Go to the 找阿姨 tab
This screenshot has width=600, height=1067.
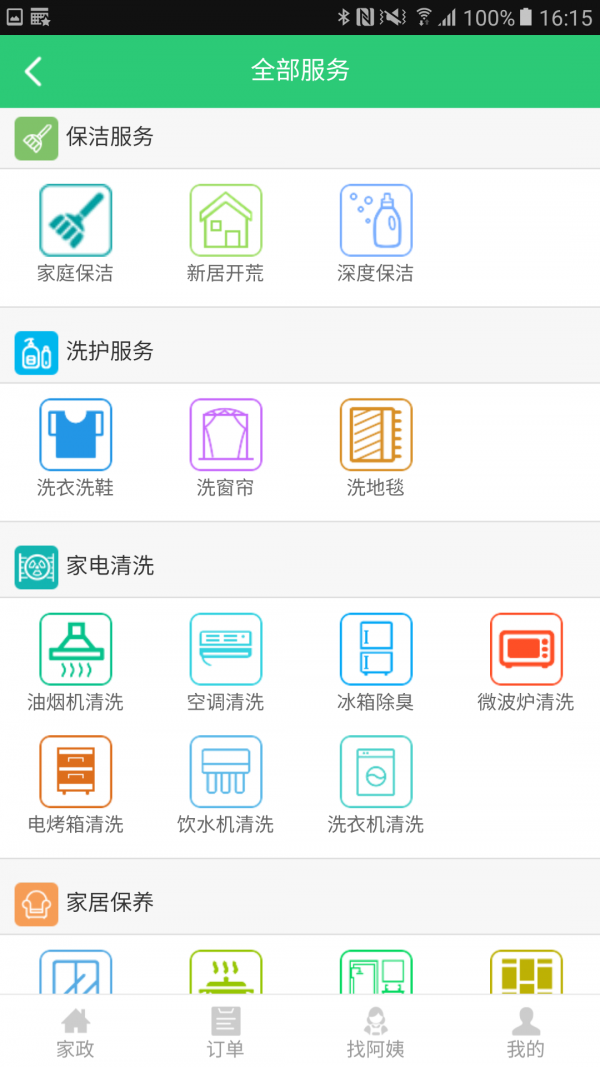pos(375,1032)
